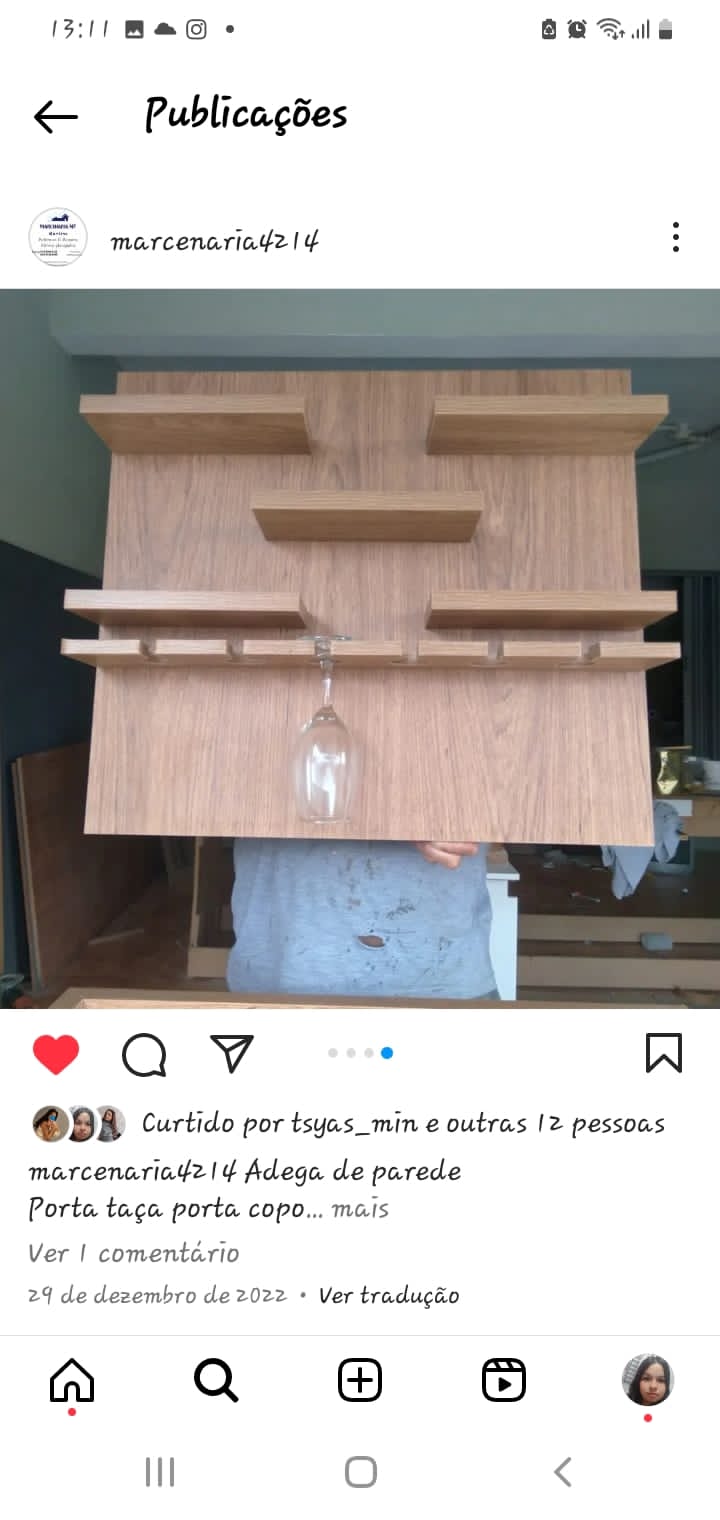Open my profile tab avatar

tap(648, 1380)
